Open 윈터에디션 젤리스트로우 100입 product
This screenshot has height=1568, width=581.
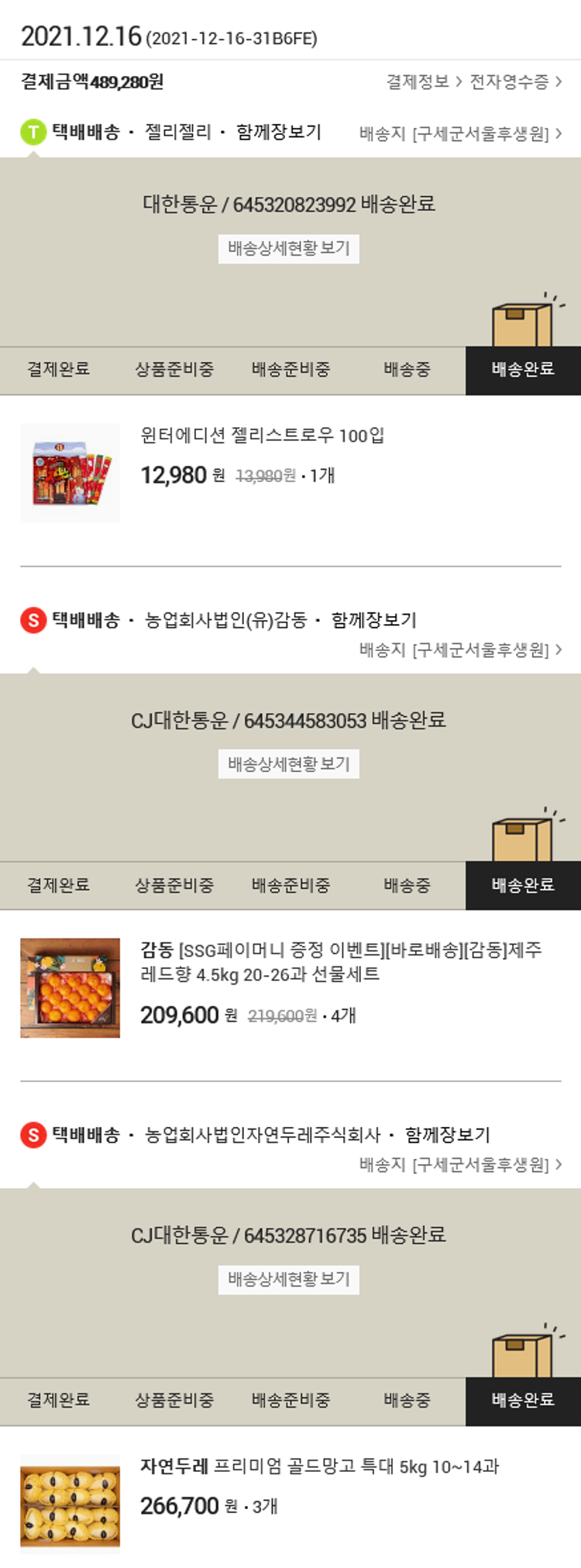tap(263, 436)
